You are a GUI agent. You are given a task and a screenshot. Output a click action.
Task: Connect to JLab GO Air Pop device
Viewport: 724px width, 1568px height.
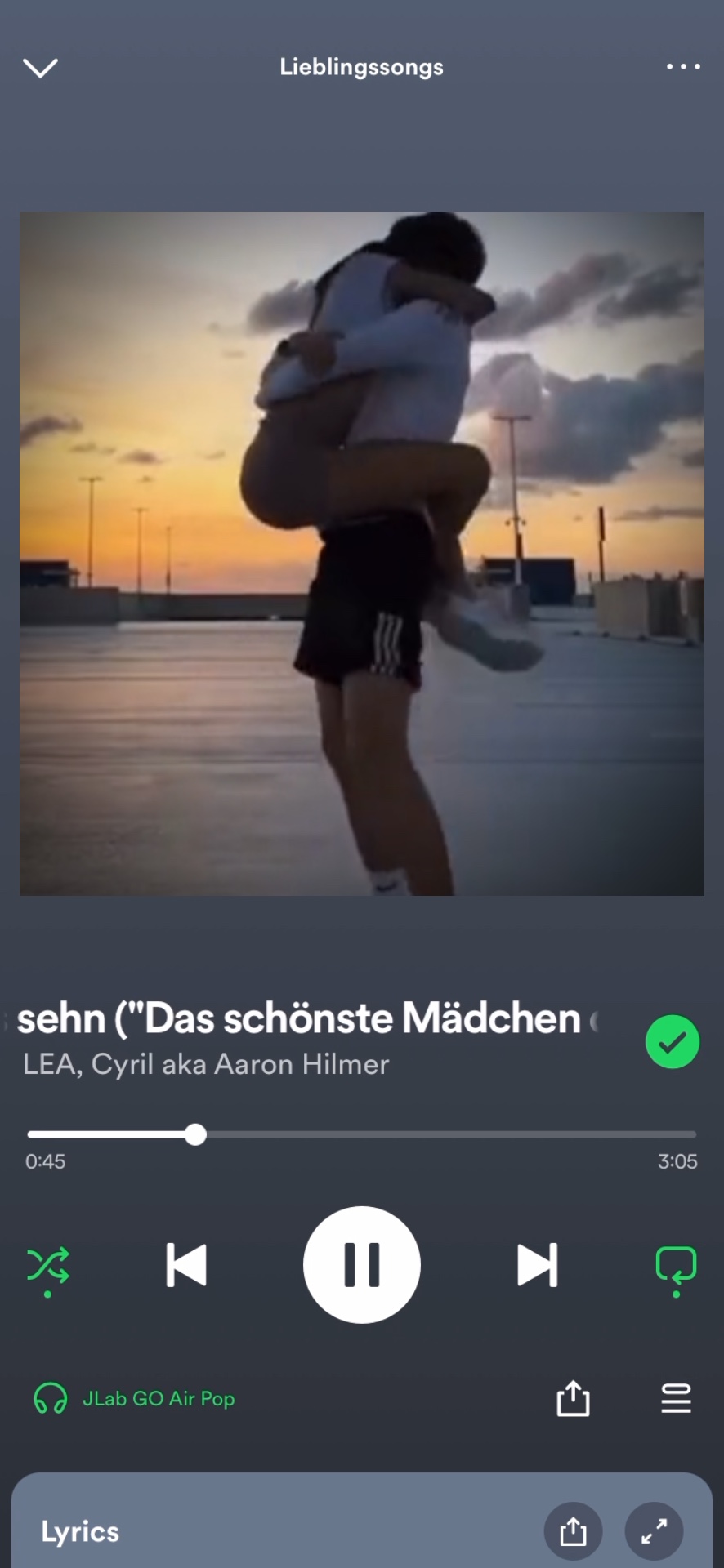click(159, 1398)
